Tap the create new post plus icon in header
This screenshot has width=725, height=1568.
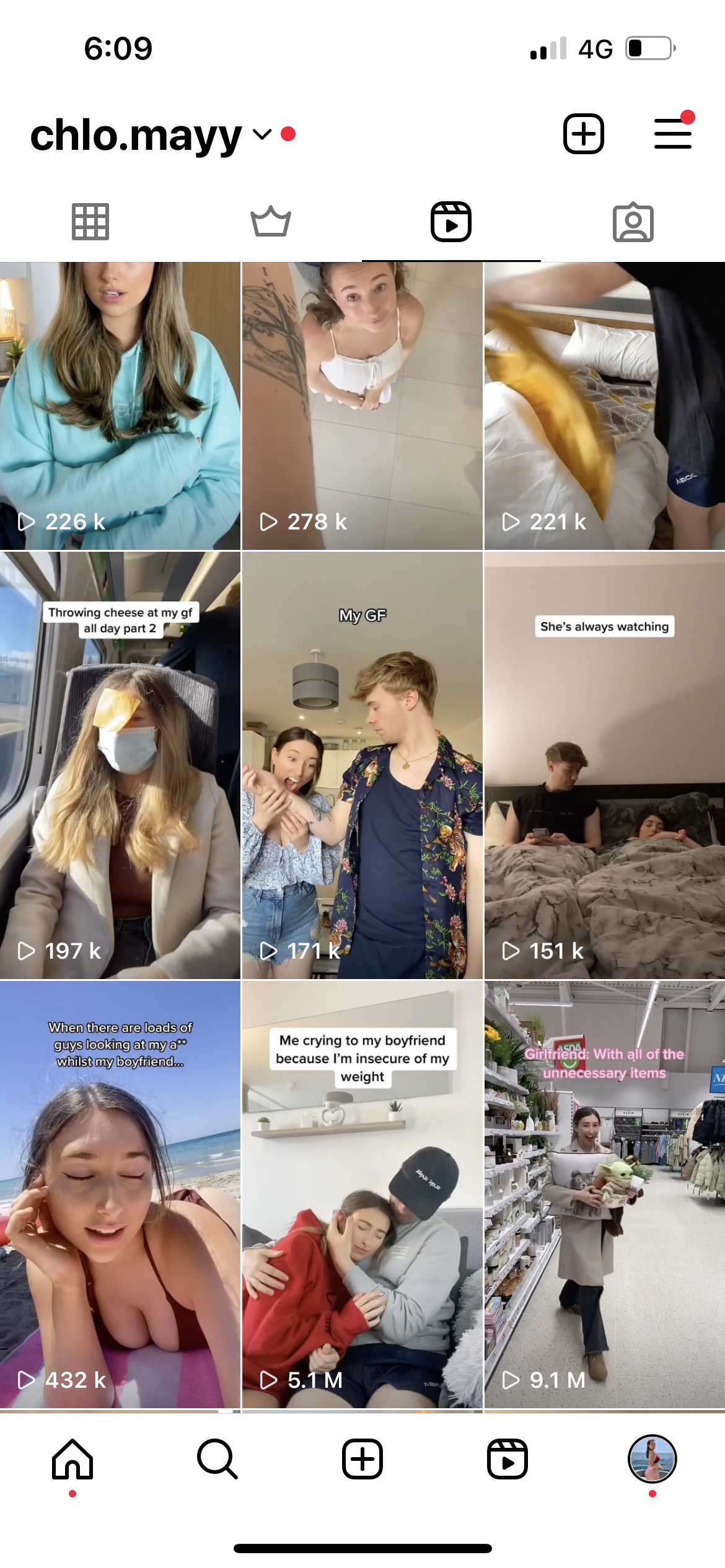tap(583, 134)
